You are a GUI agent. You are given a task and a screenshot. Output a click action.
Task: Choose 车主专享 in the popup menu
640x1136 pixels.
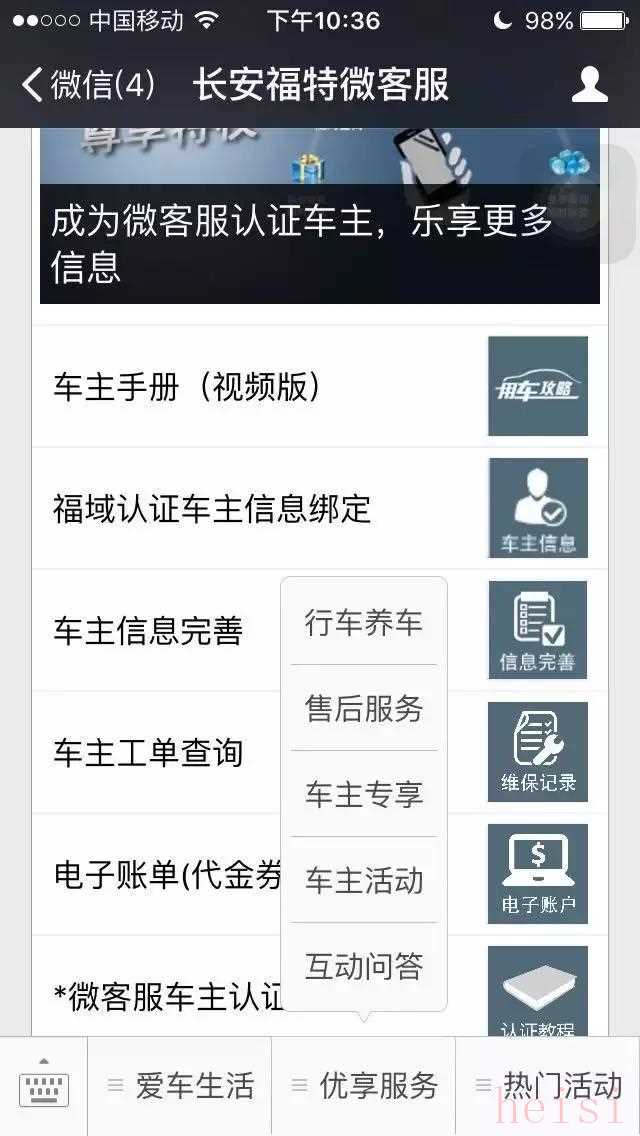(364, 795)
